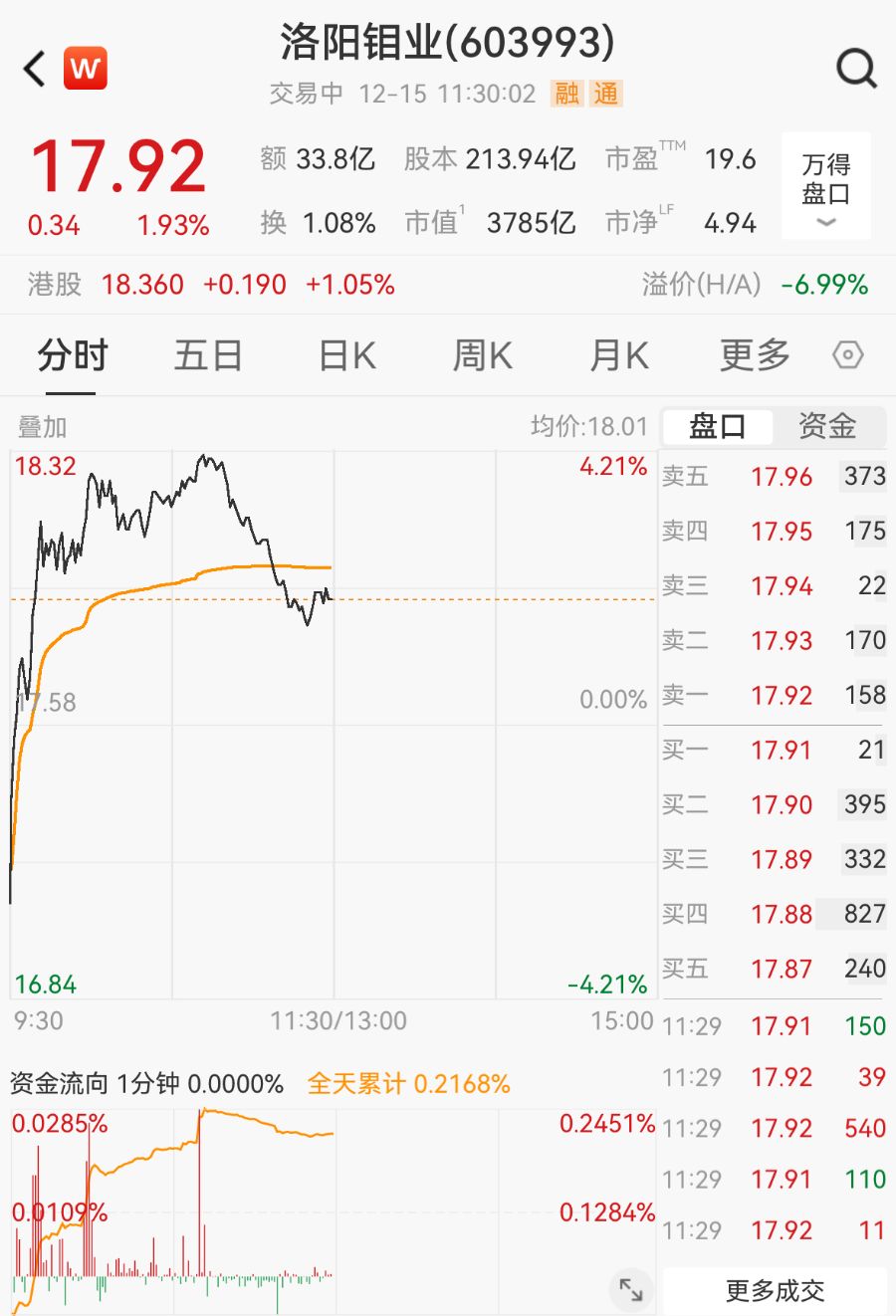Switch to the 月K chart tab
The height and width of the screenshot is (1316, 896).
coord(618,355)
